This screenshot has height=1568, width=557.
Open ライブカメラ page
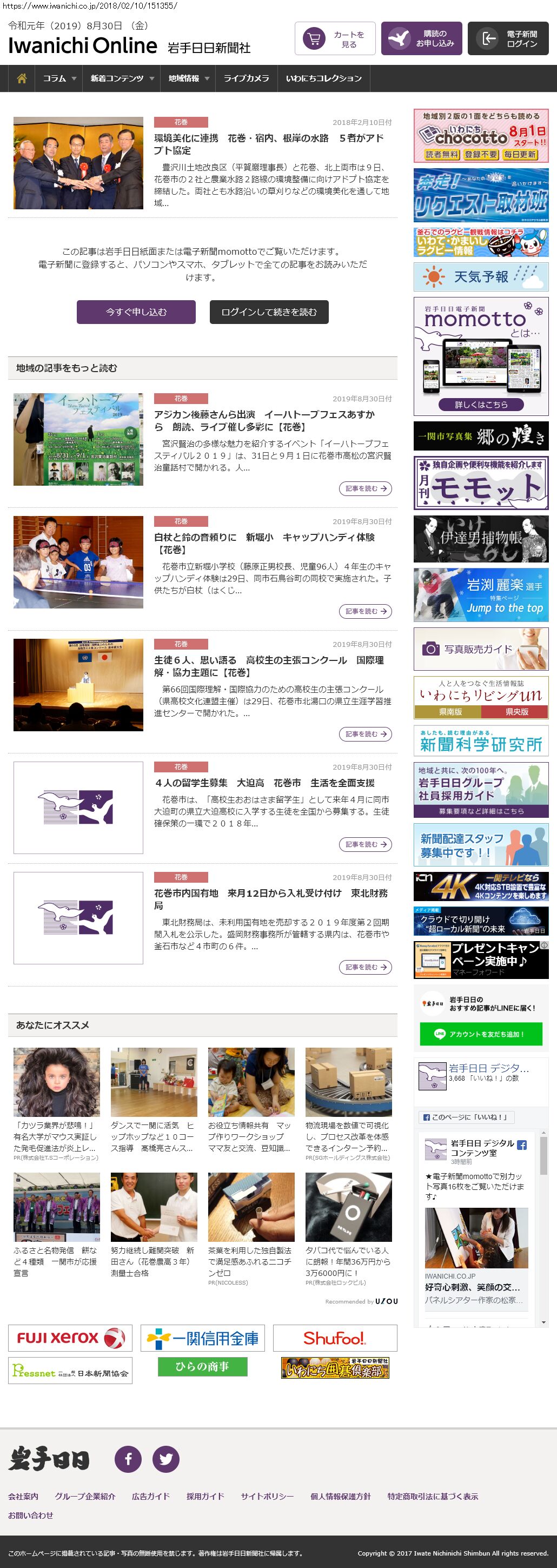(246, 78)
